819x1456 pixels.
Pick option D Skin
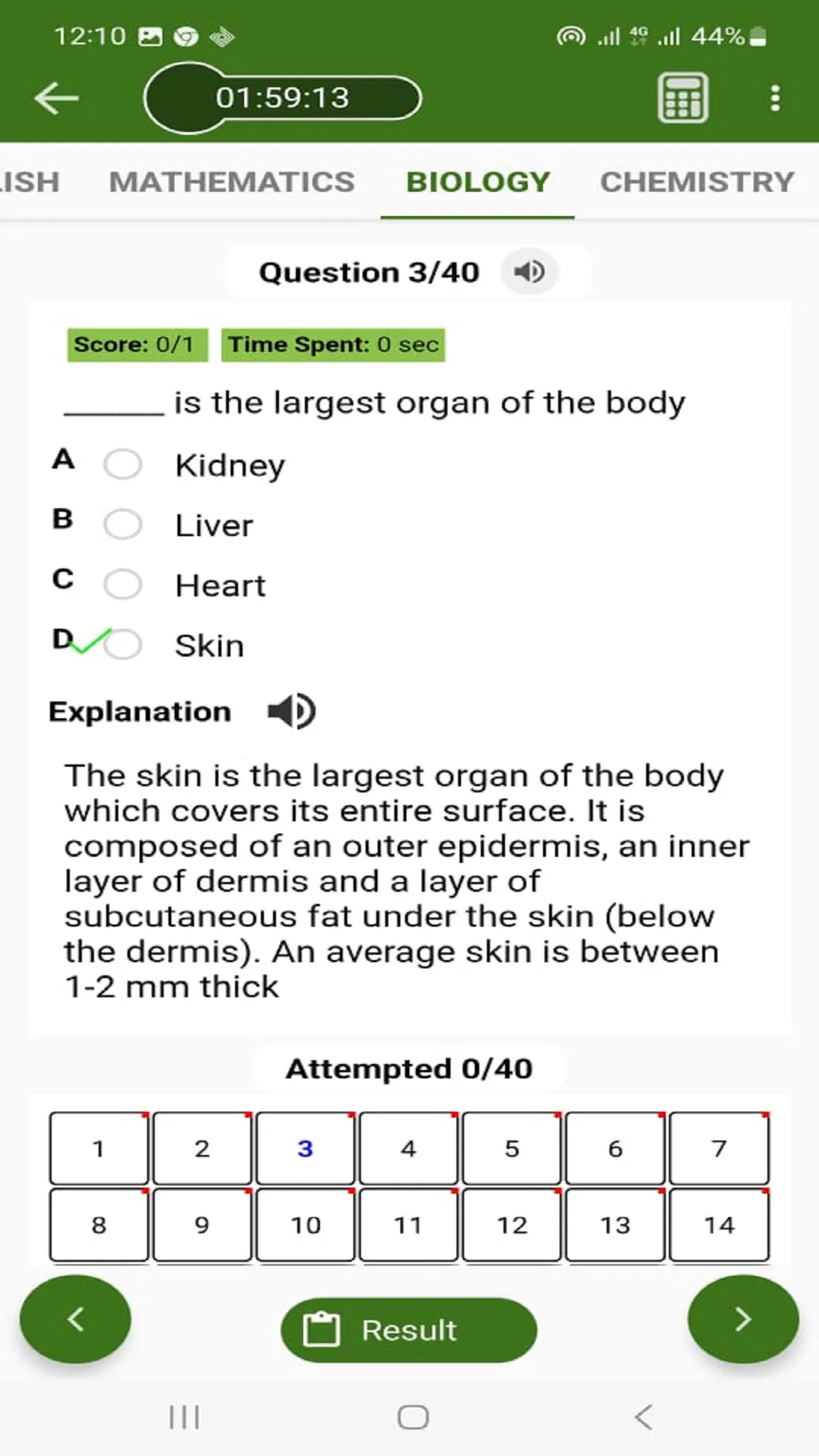pos(123,645)
